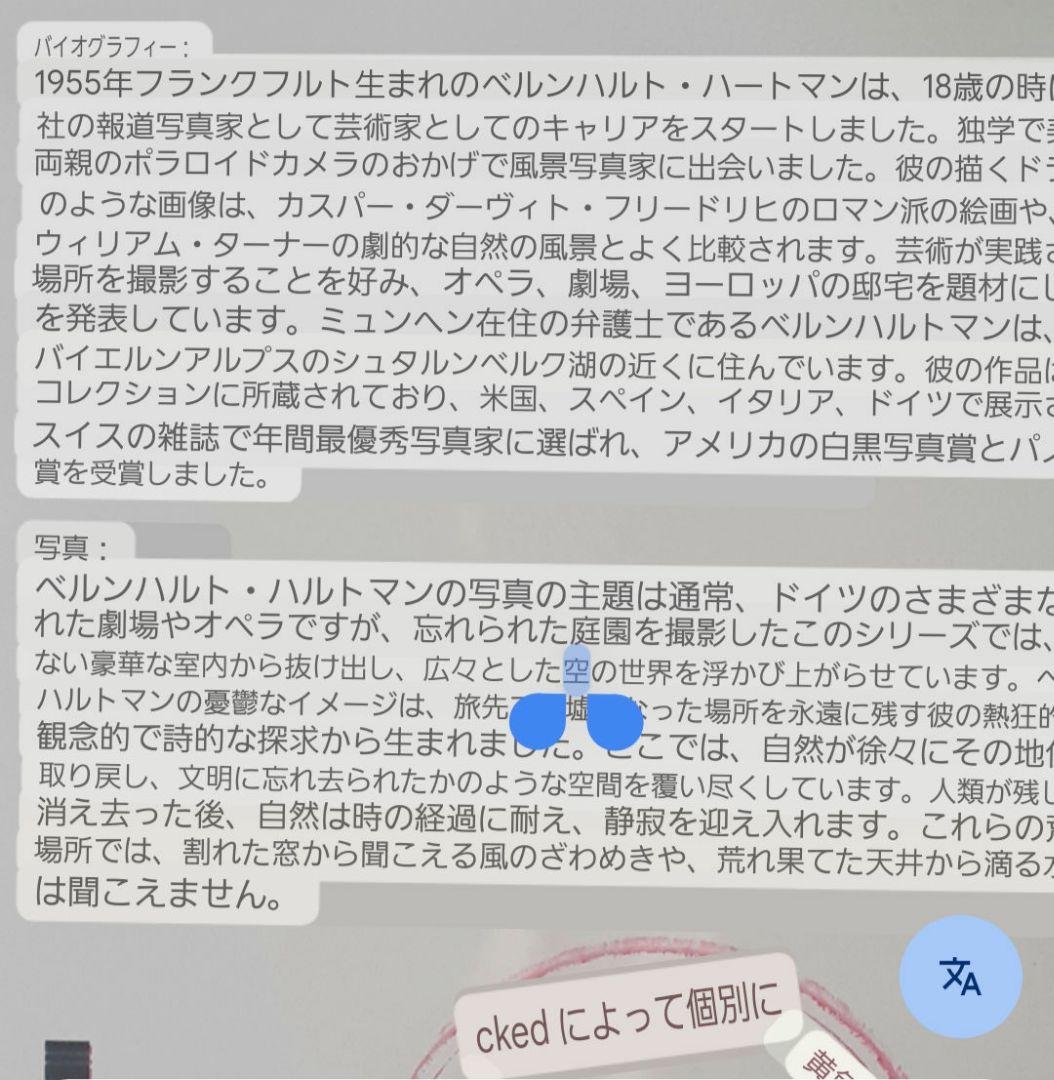Viewport: 1054px width, 1080px height.
Task: Tap the translate language floating button
Action: (x=960, y=976)
